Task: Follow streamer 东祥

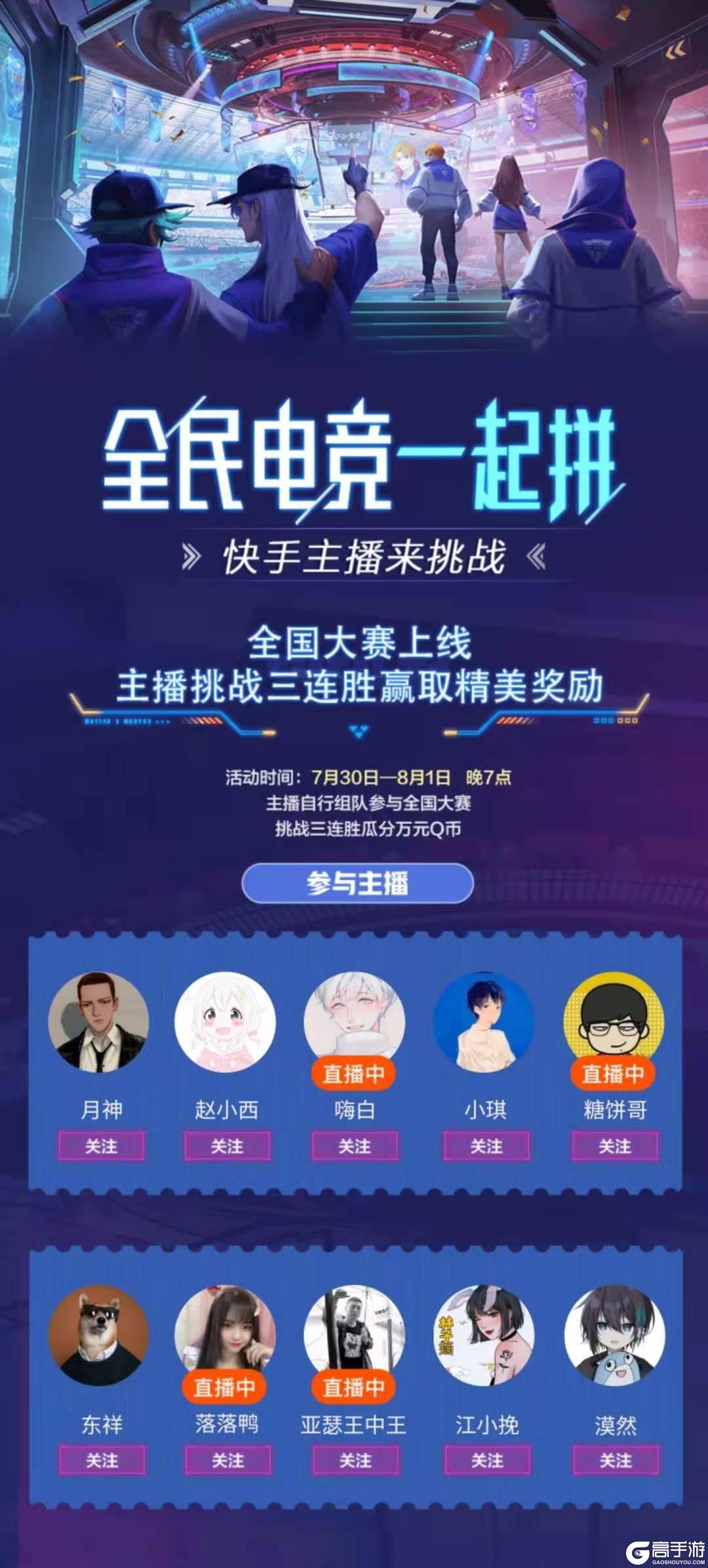Action: (102, 1460)
